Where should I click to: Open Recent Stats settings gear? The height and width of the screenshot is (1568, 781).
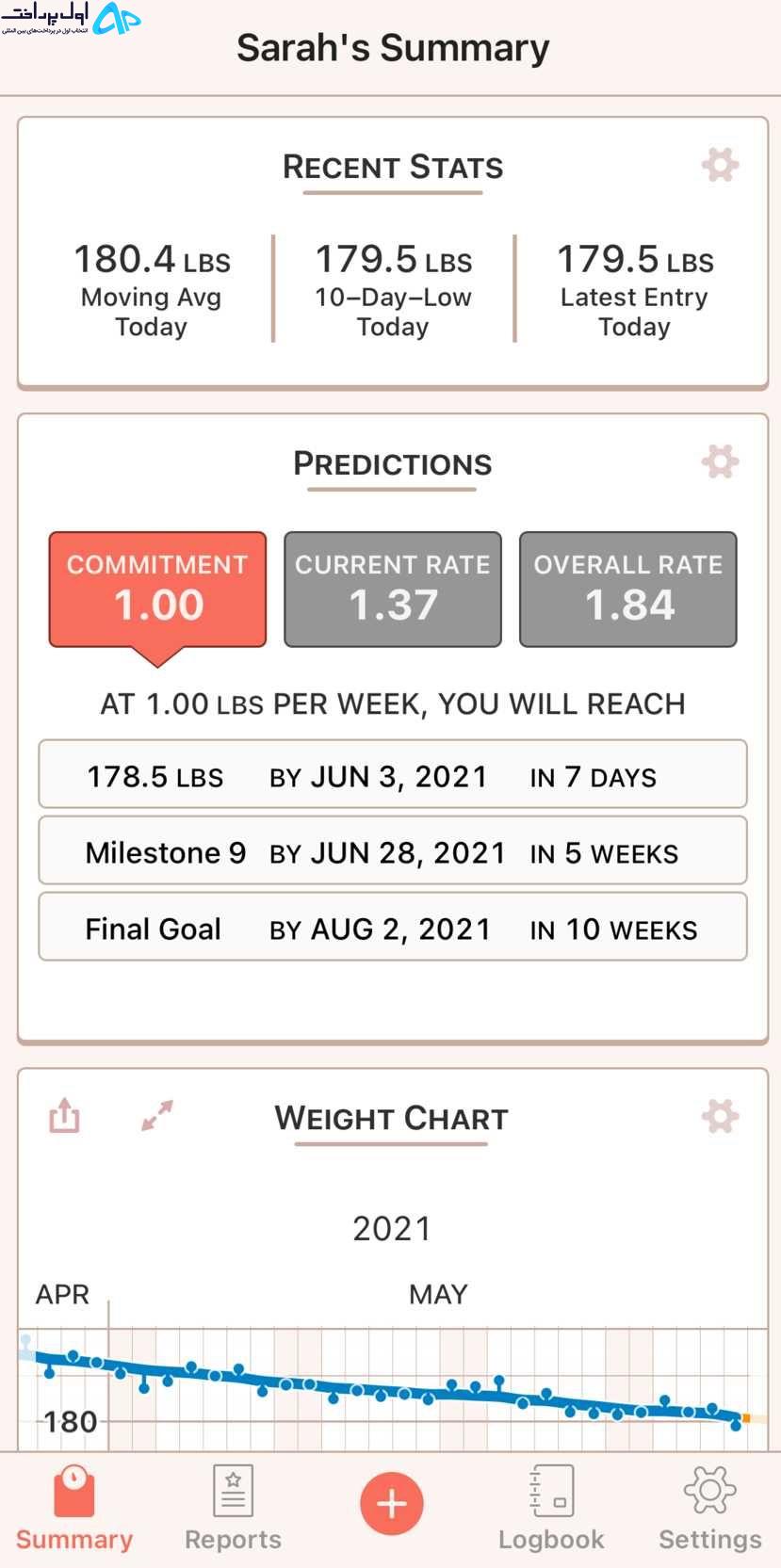[720, 165]
